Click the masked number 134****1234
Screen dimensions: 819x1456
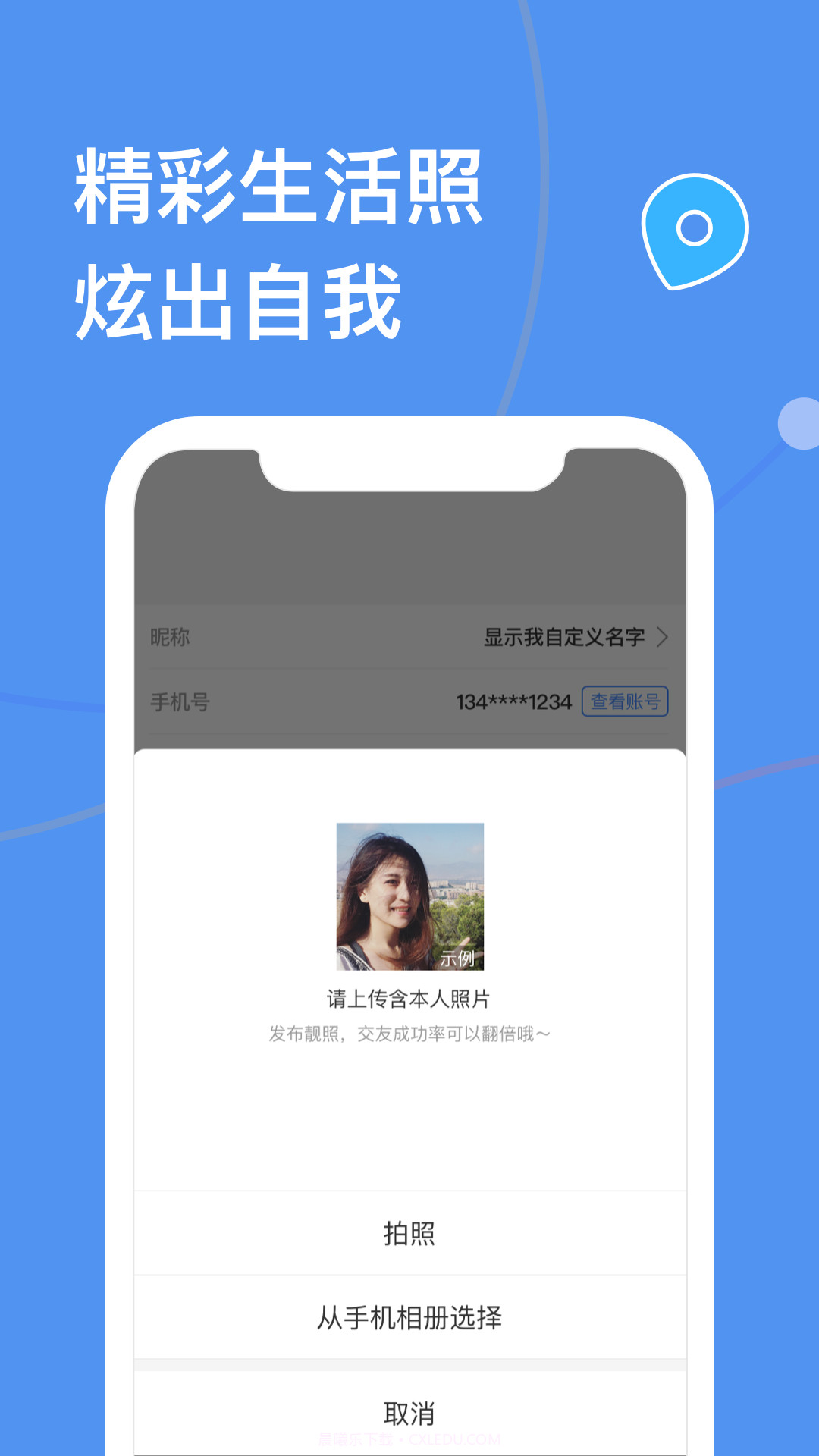pos(514,701)
